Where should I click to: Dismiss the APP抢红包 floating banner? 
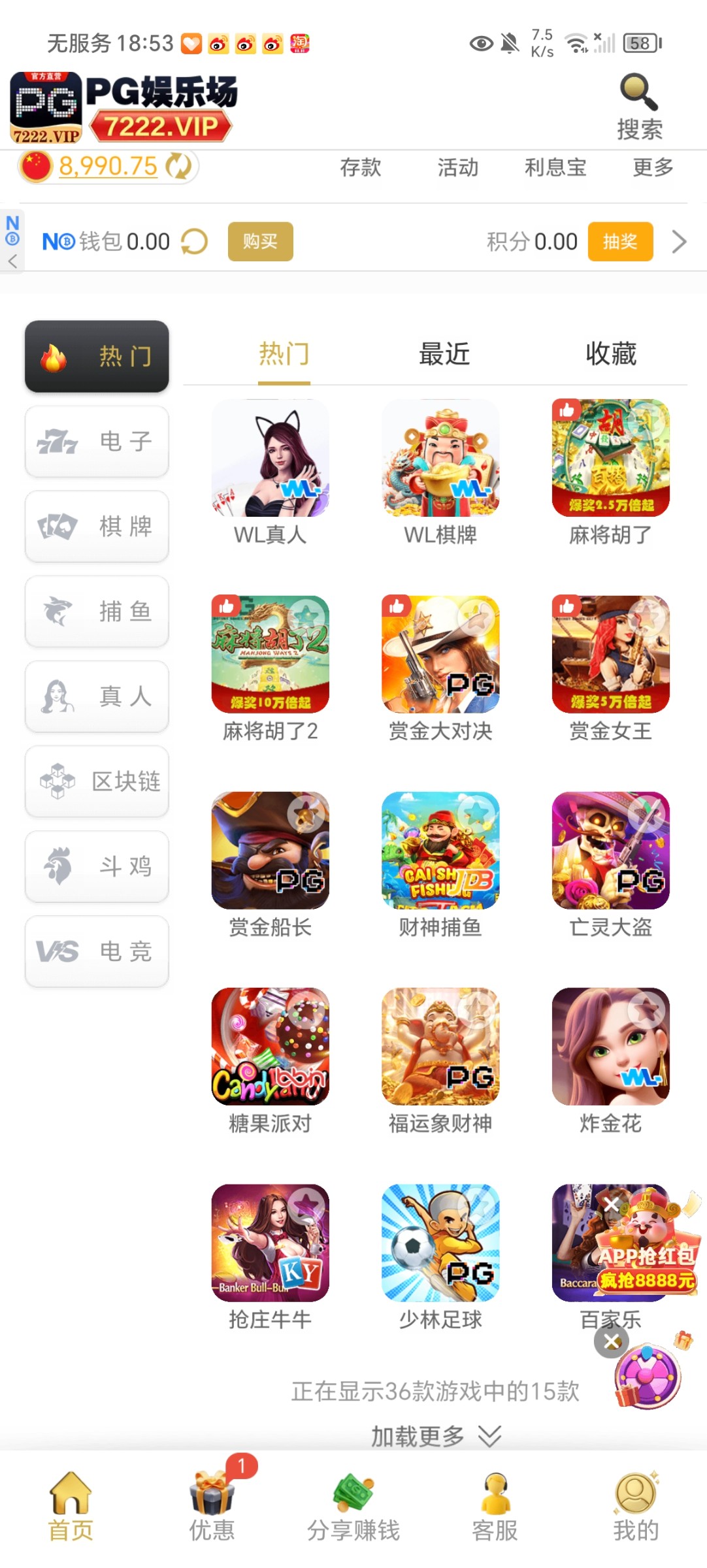[611, 1204]
